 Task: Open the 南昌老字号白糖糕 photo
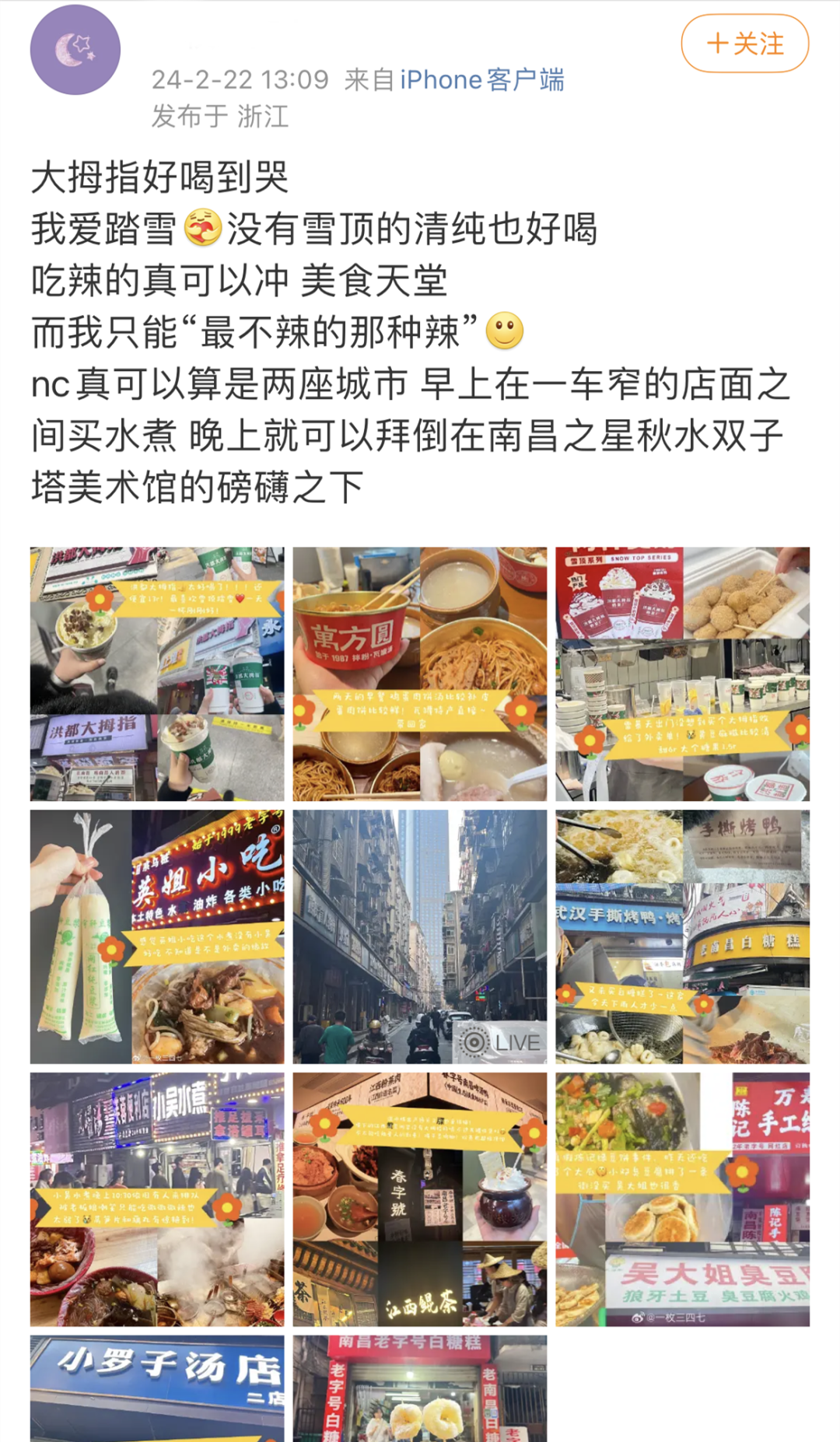(420, 1389)
